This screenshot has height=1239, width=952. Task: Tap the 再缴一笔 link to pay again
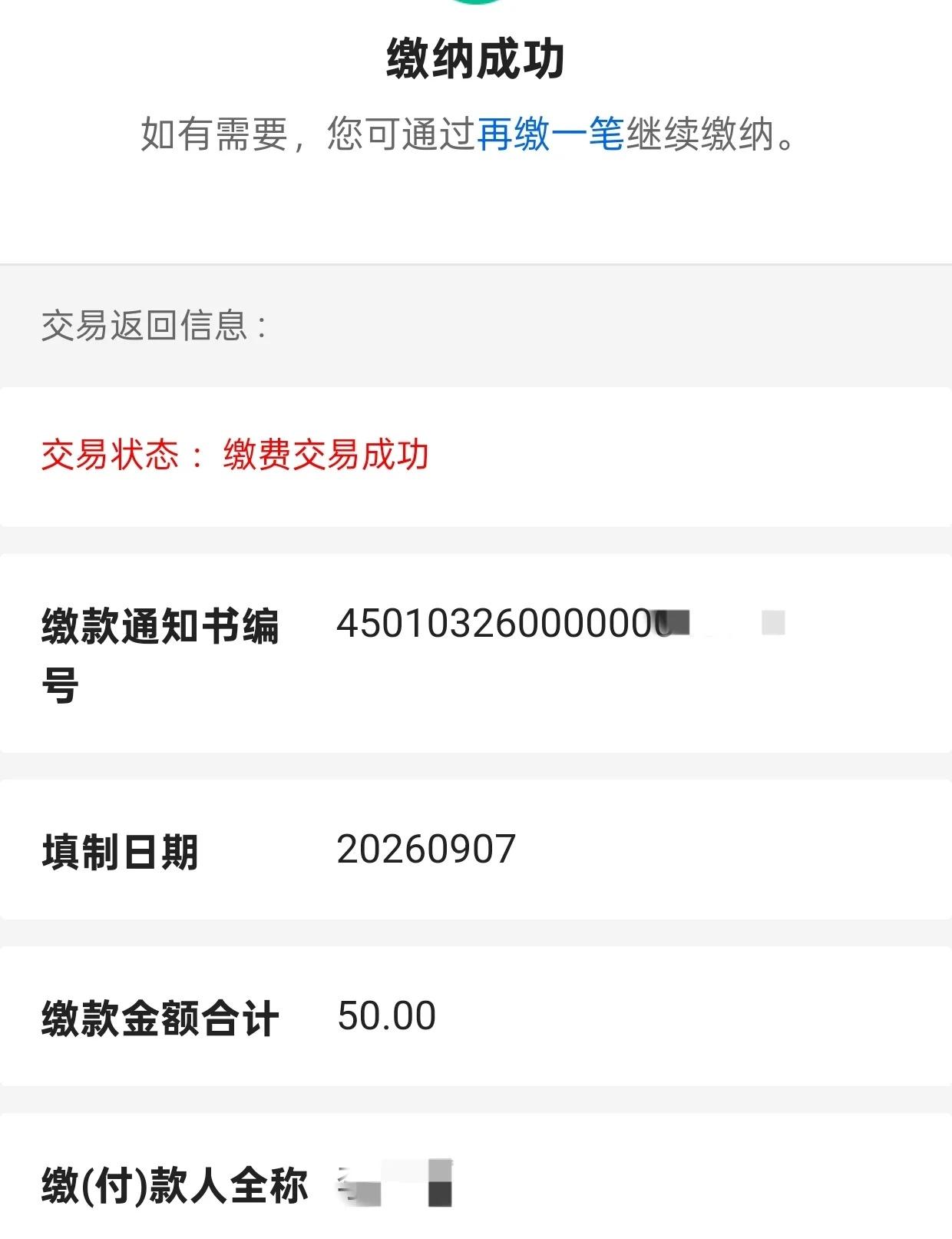(x=550, y=134)
